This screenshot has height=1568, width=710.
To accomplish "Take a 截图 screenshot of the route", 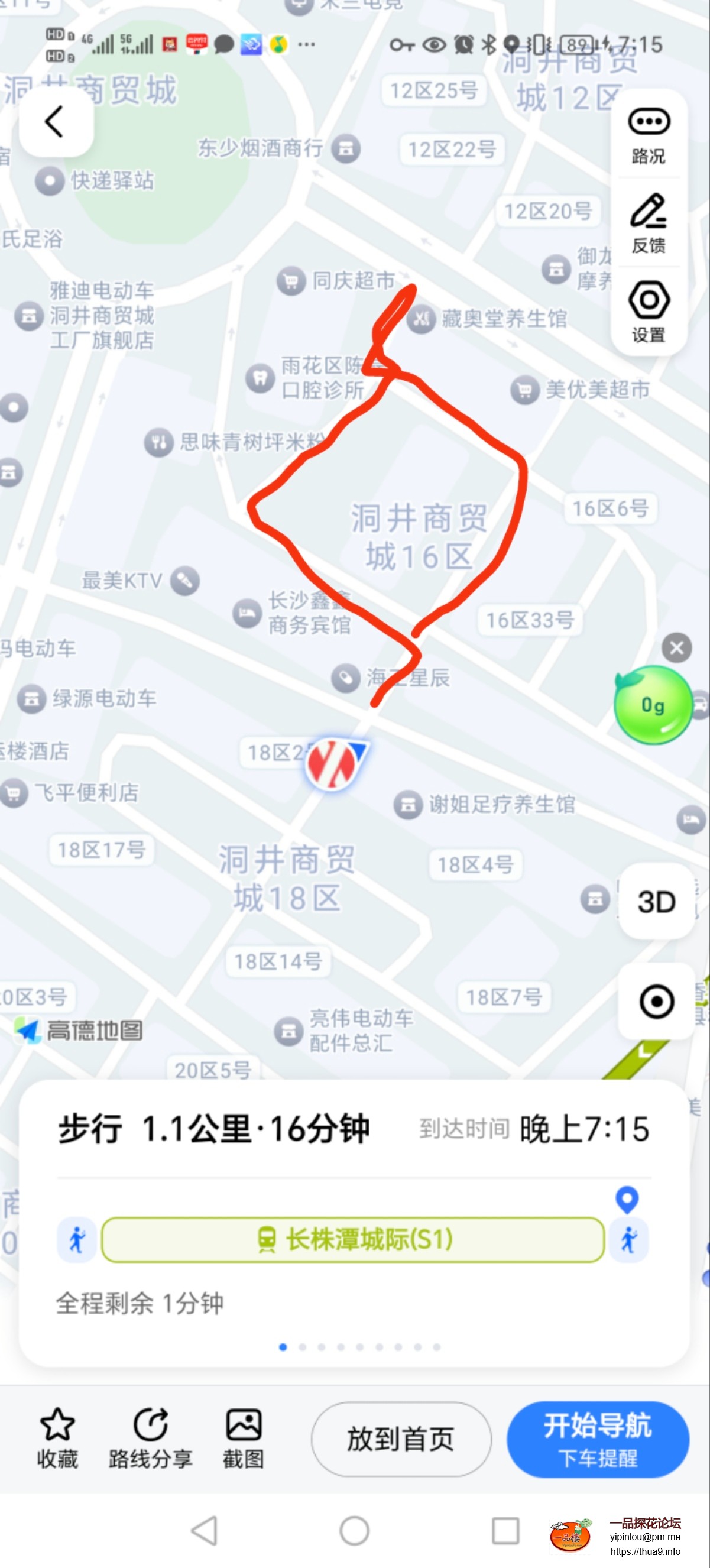I will tap(244, 1439).
